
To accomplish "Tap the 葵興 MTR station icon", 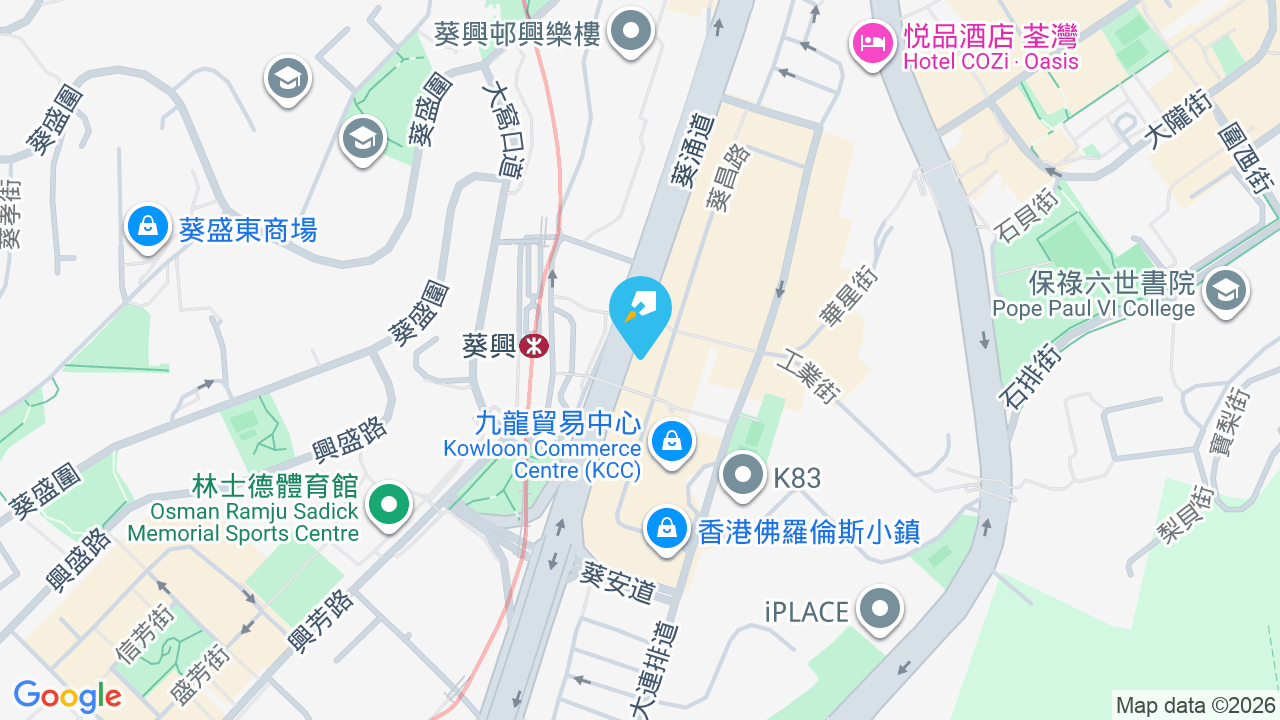I will [x=533, y=346].
